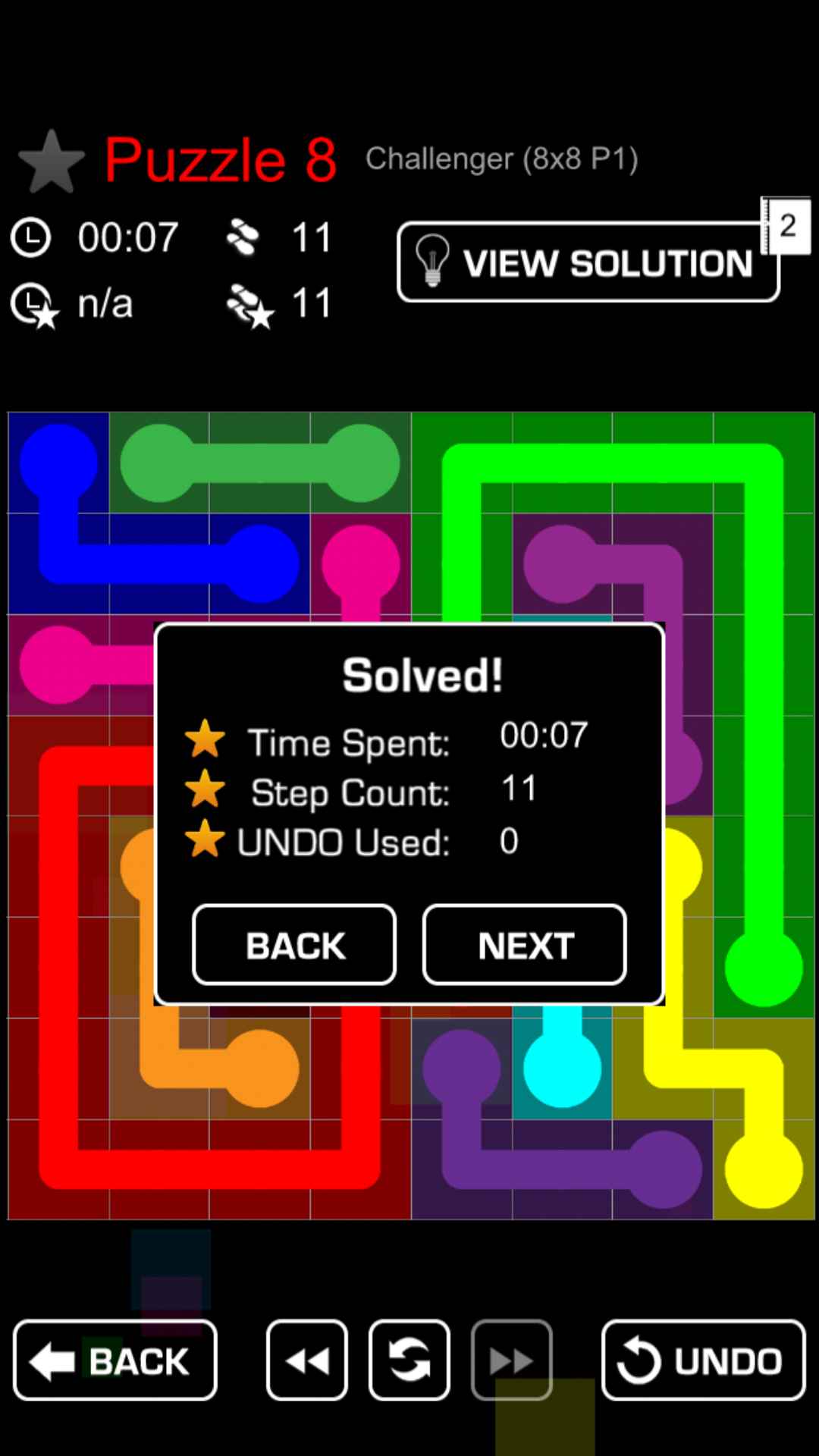Select Next in the Solved dialog
The height and width of the screenshot is (1456, 819).
pyautogui.click(x=524, y=945)
